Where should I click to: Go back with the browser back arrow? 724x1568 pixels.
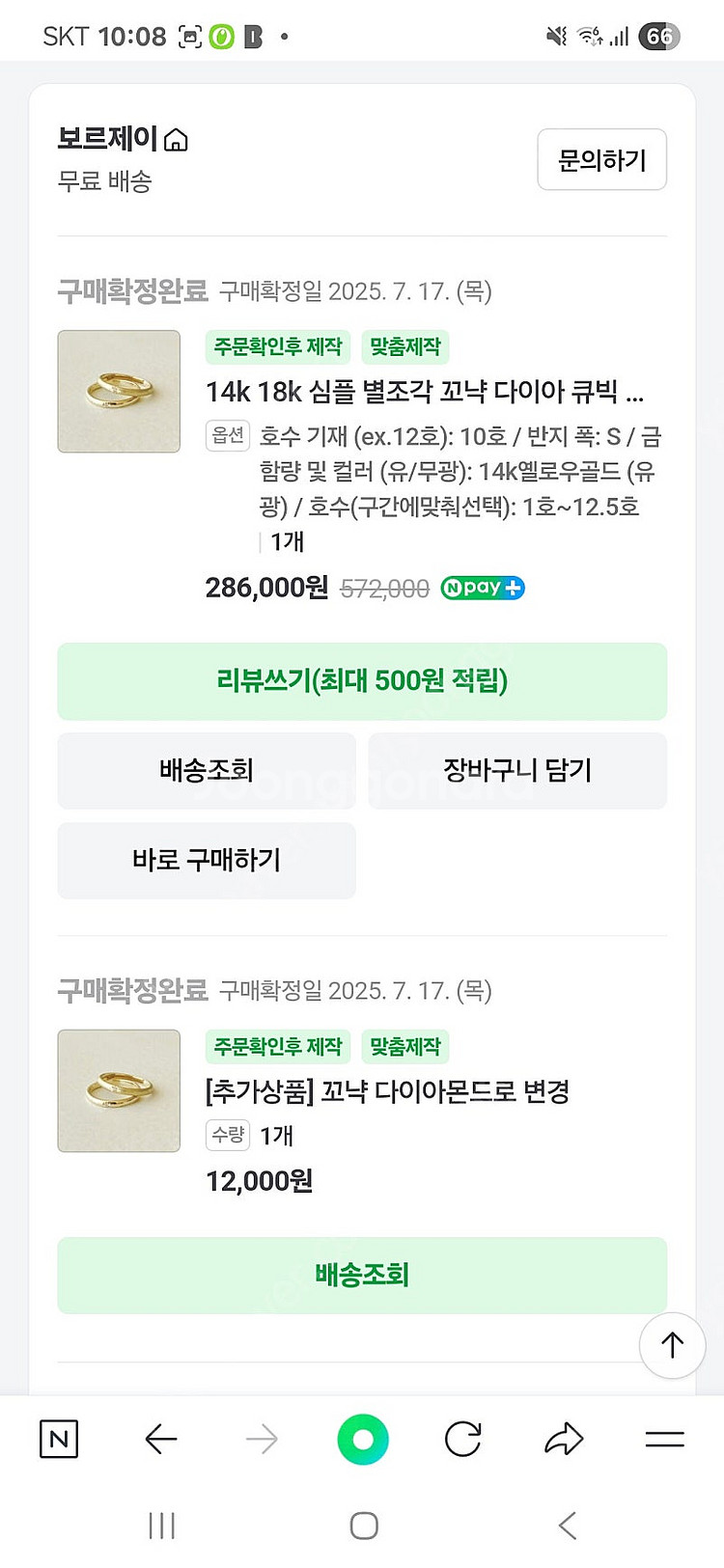[160, 1439]
